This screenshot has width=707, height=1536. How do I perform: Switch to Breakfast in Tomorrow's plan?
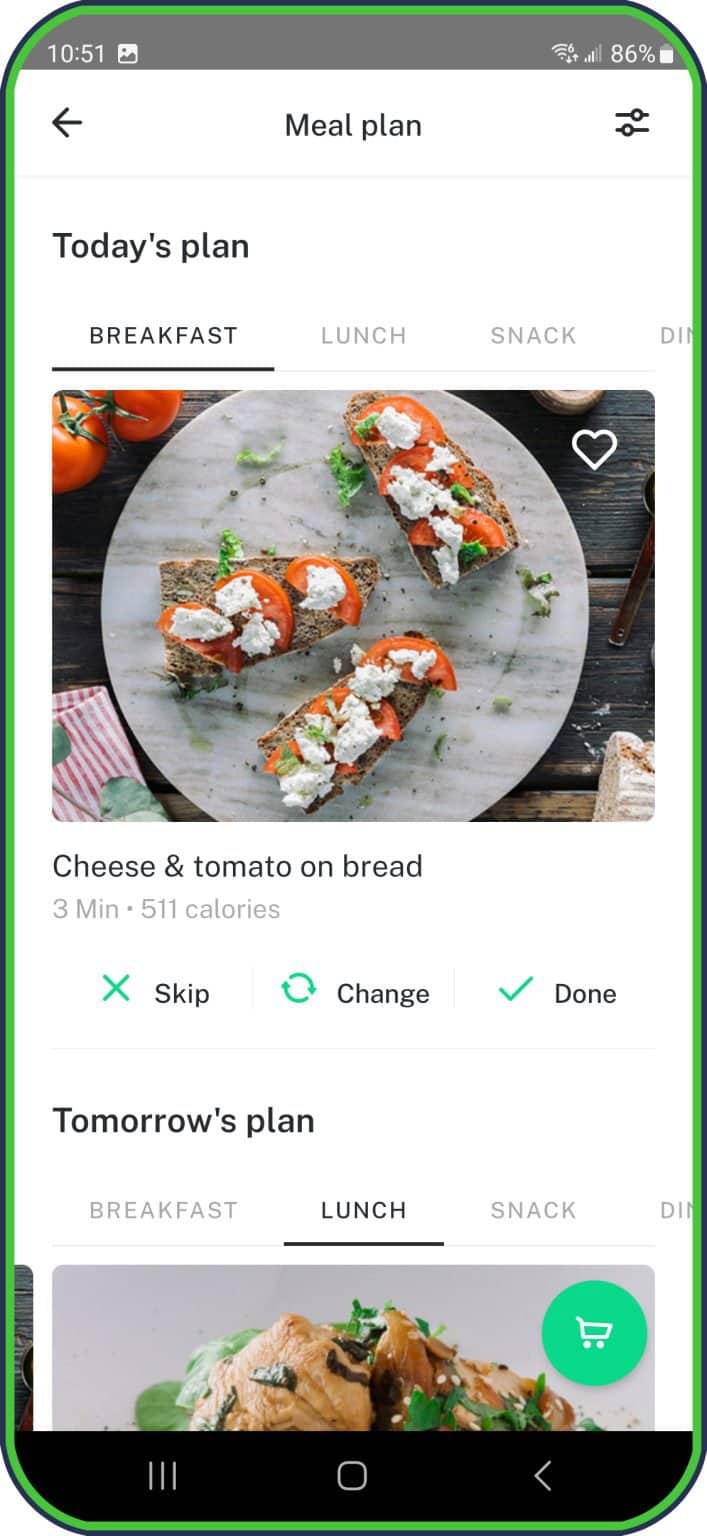pyautogui.click(x=163, y=1210)
